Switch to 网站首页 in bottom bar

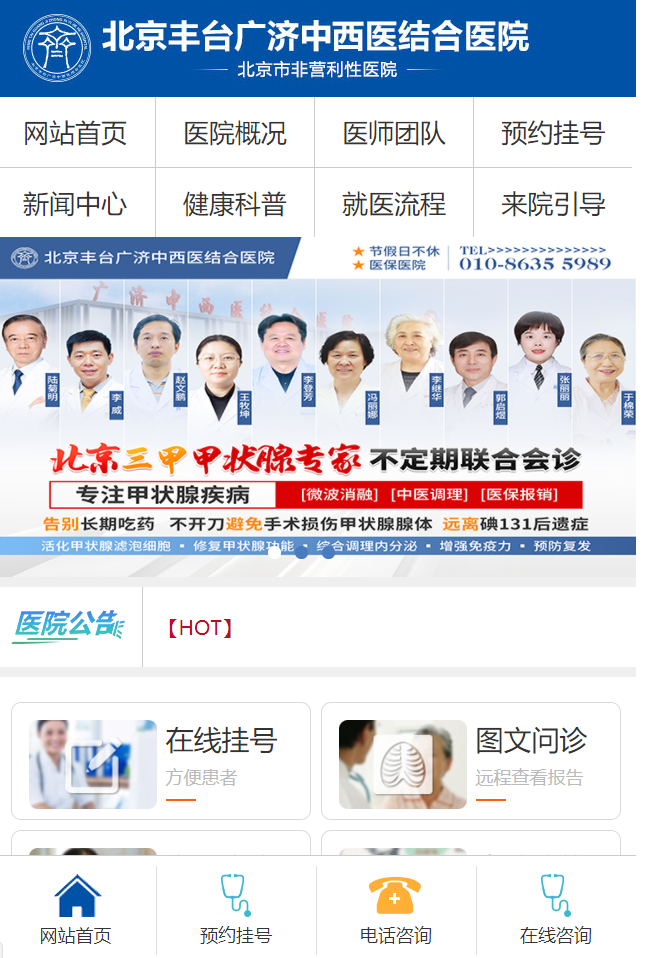coord(77,910)
